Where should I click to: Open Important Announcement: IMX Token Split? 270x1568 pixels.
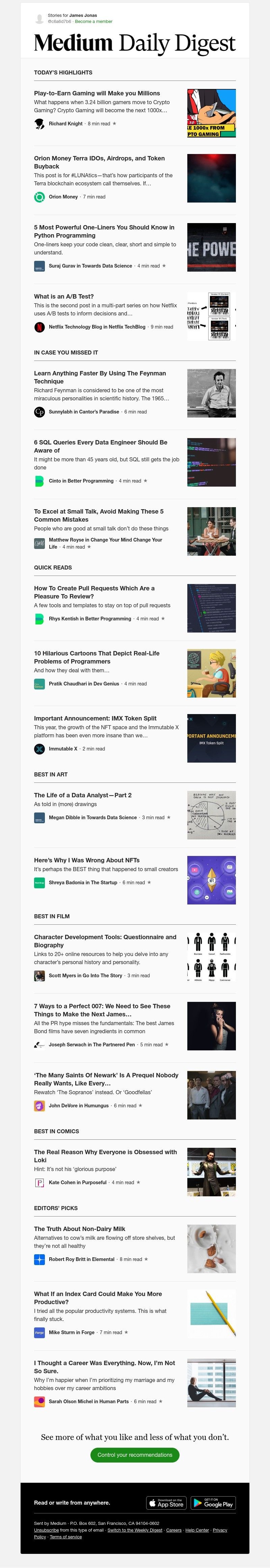pyautogui.click(x=95, y=718)
